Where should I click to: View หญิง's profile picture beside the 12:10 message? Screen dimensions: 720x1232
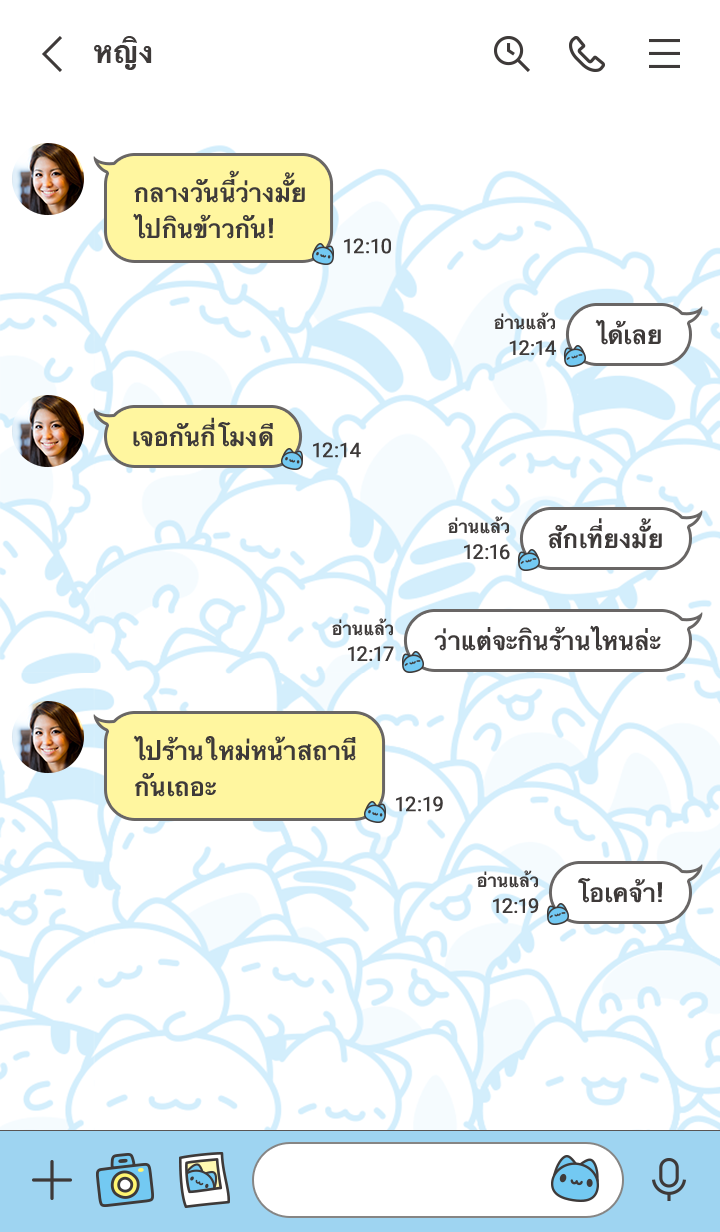click(x=49, y=180)
